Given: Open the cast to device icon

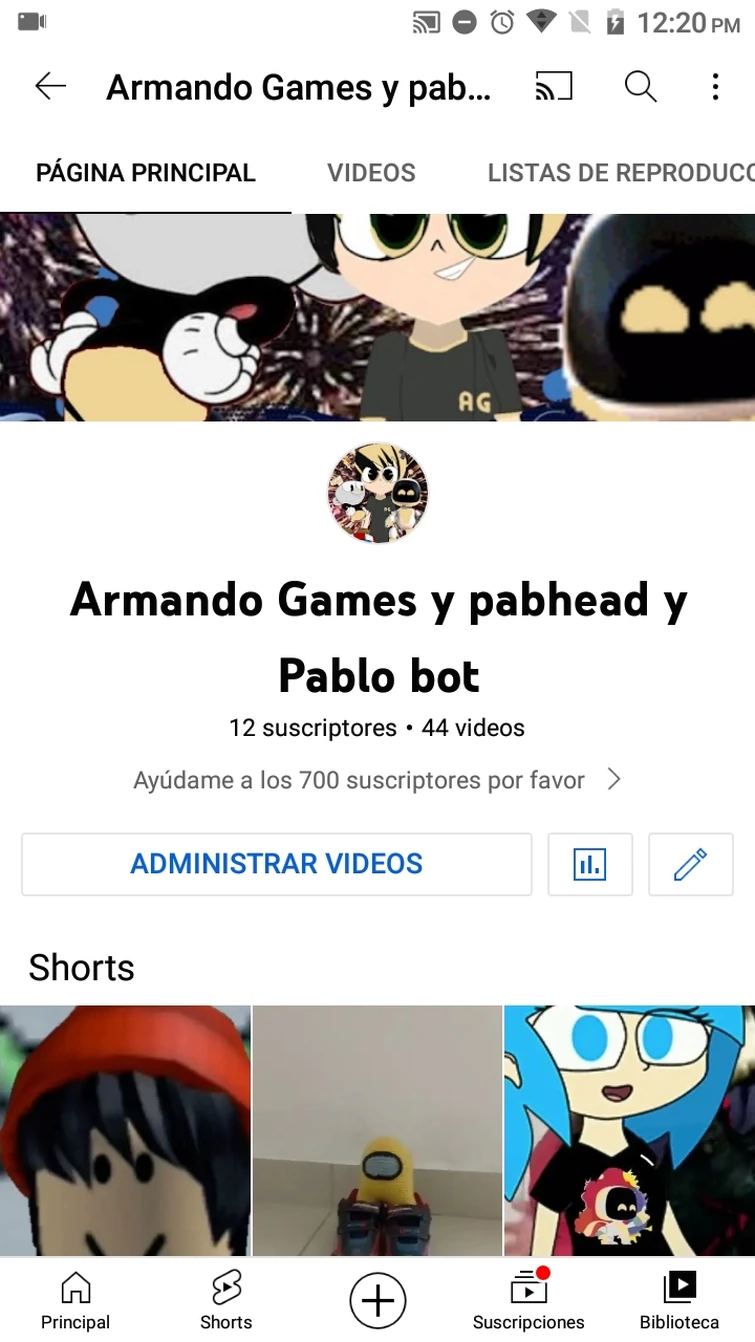Looking at the screenshot, I should pyautogui.click(x=554, y=87).
